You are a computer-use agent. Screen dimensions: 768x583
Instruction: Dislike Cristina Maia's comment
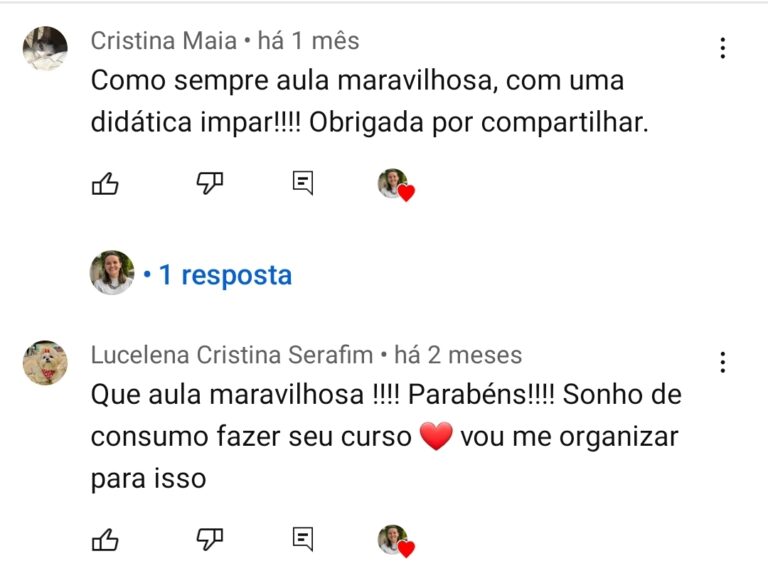coord(210,183)
